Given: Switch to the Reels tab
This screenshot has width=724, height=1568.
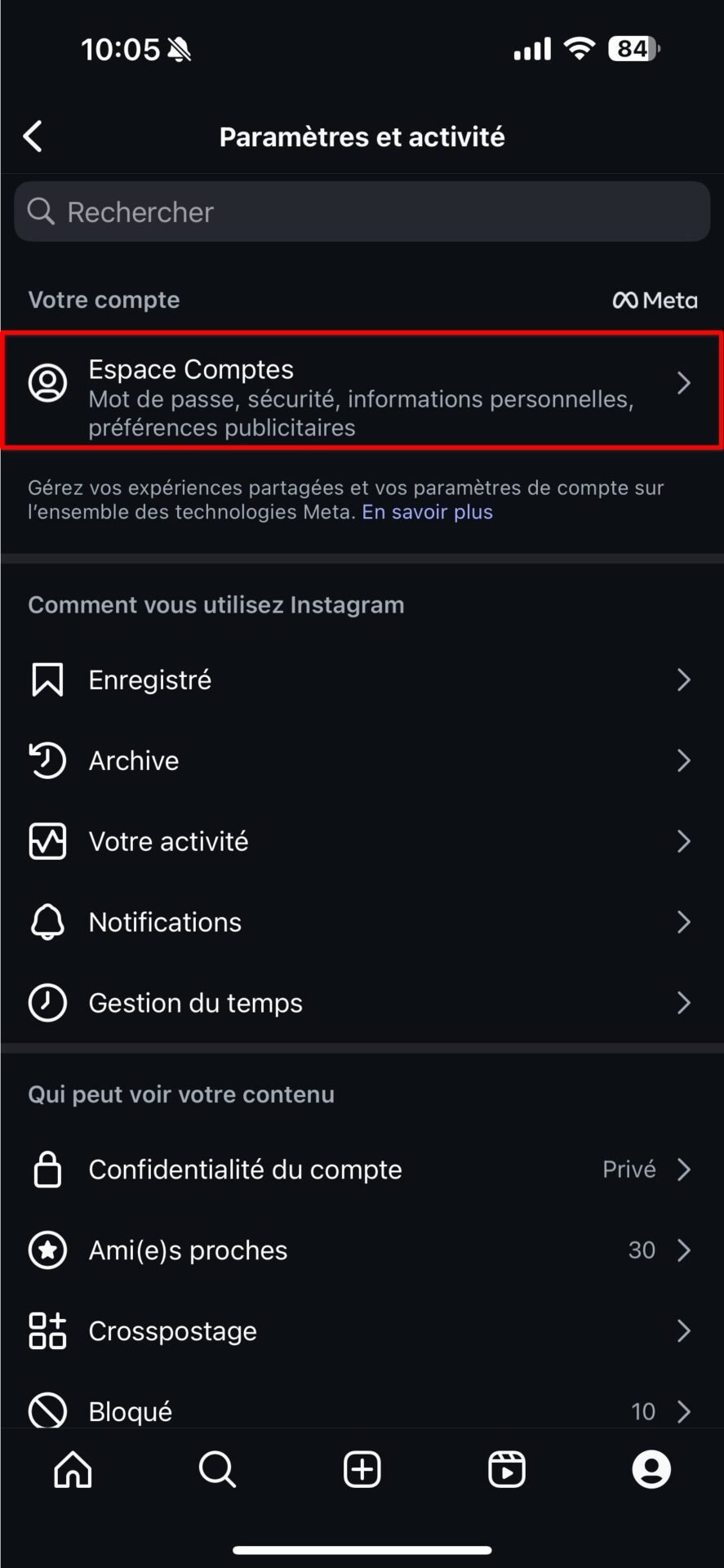Looking at the screenshot, I should click(x=507, y=1469).
